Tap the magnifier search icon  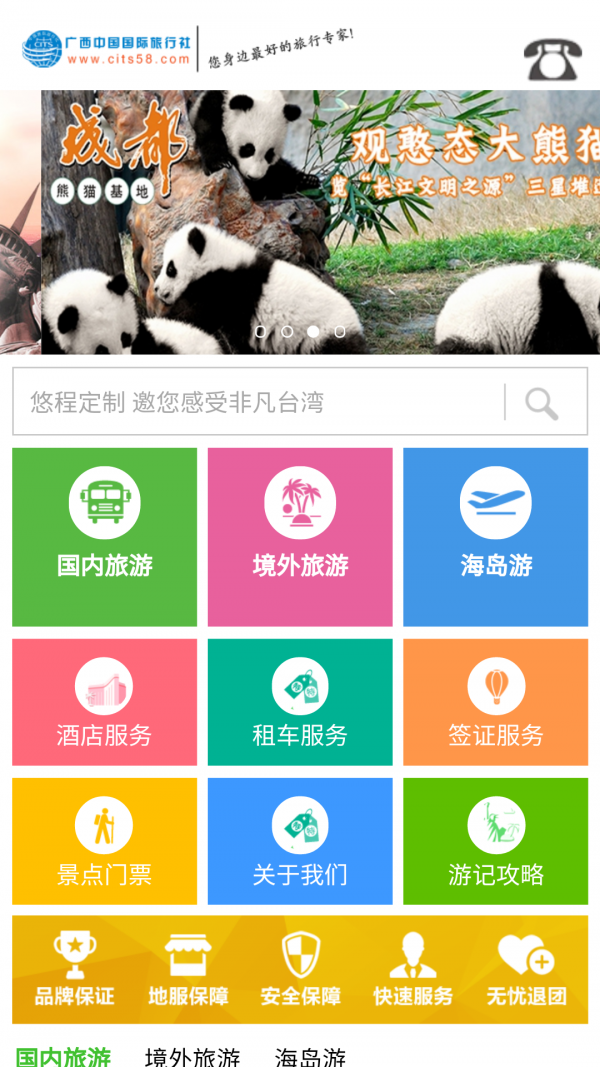pos(542,403)
